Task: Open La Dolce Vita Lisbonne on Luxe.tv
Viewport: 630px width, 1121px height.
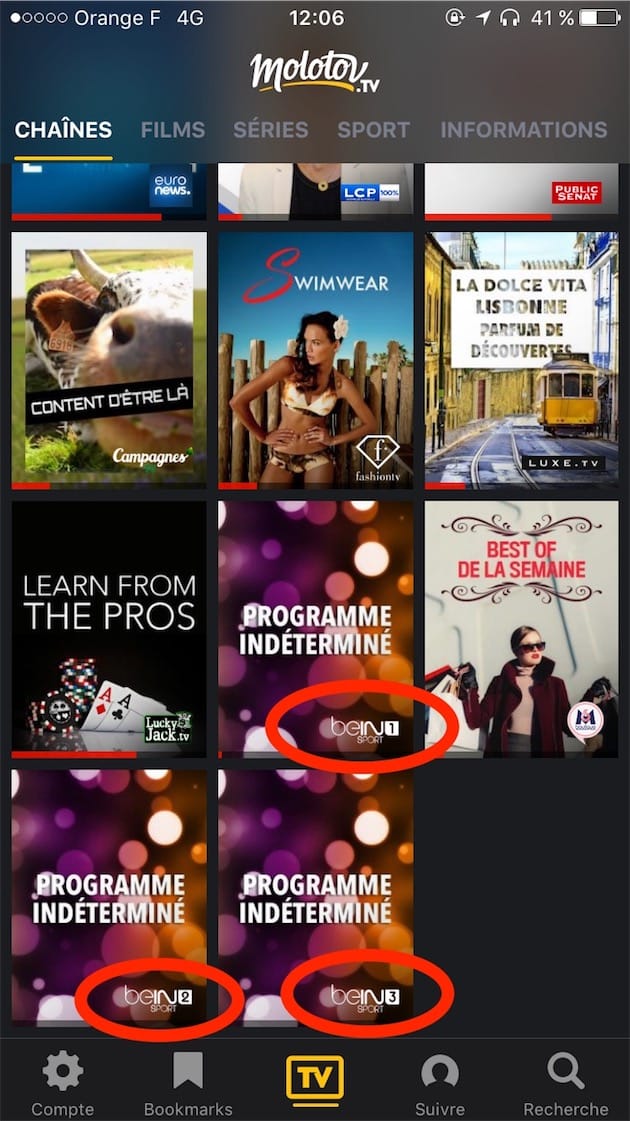Action: pos(521,360)
